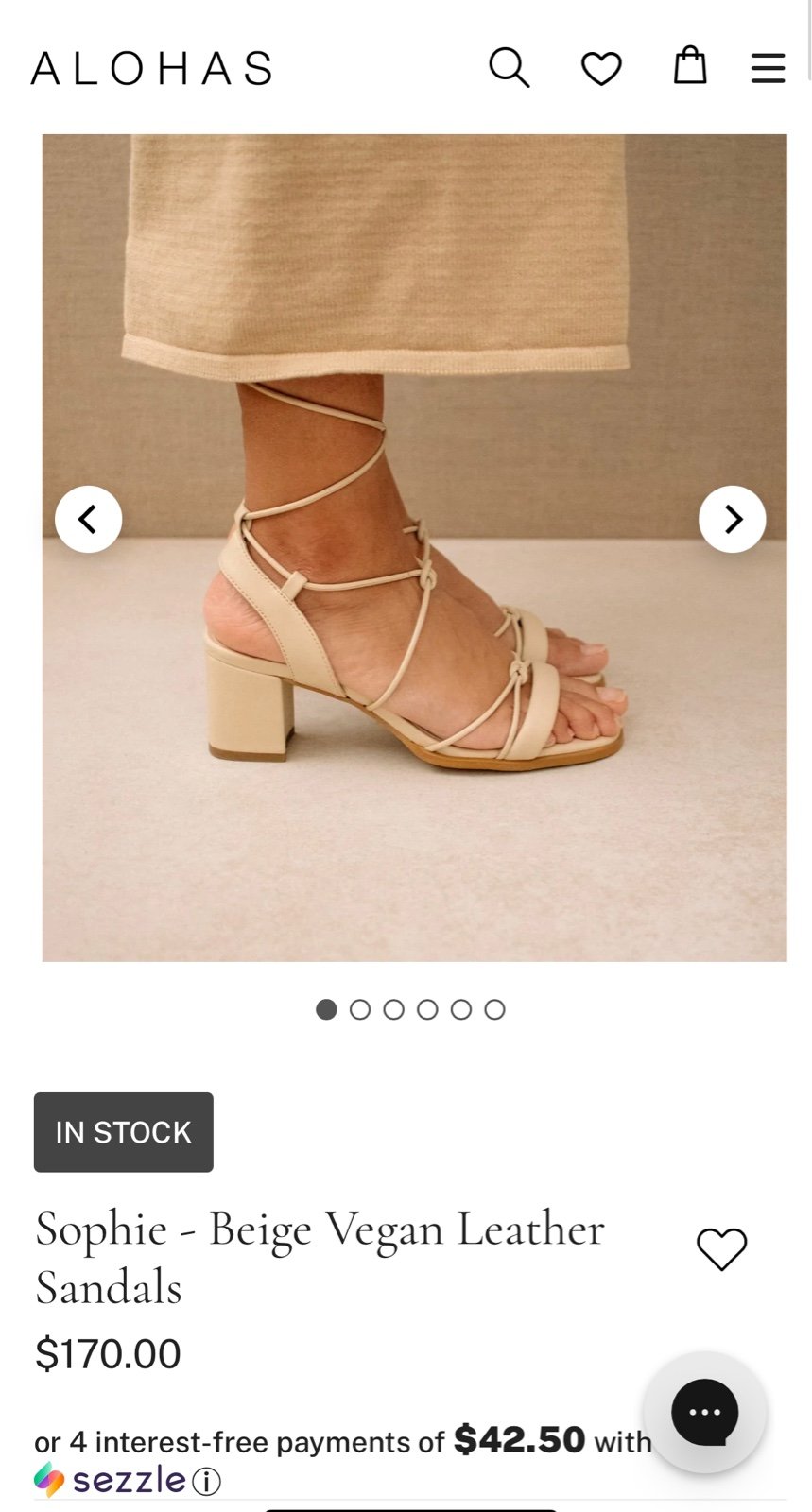Add the Sophie sandals to the wishlist
Viewport: 812px width, 1512px height.
pos(721,1249)
